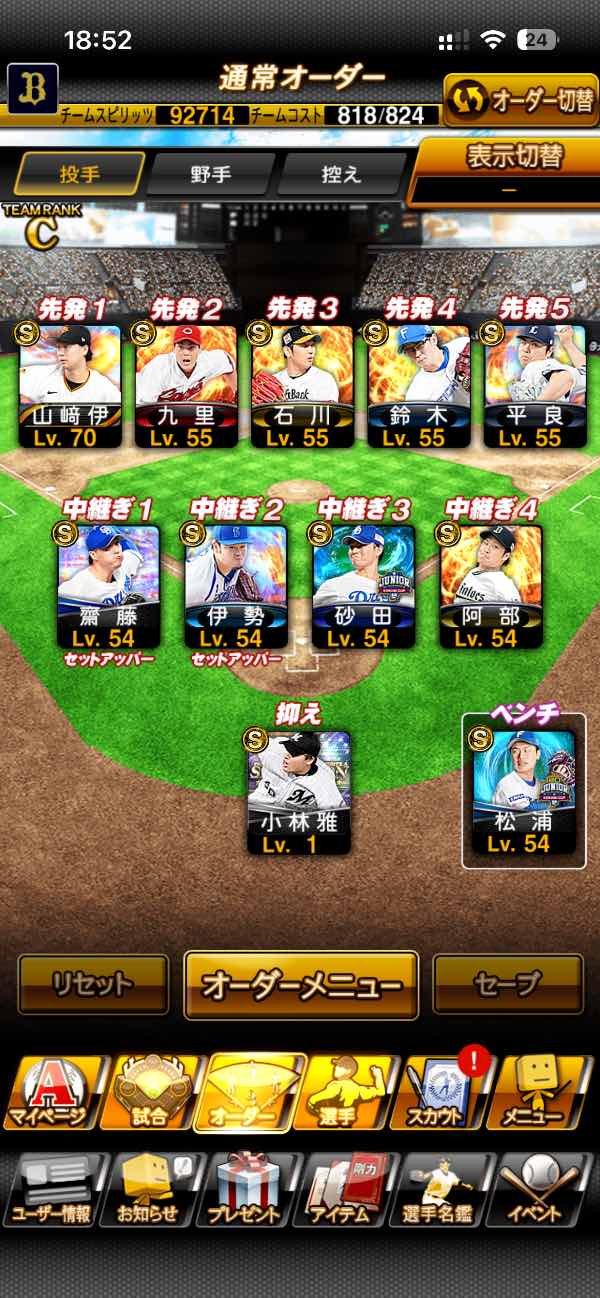Tap the リセット button
The height and width of the screenshot is (1298, 600).
click(93, 984)
